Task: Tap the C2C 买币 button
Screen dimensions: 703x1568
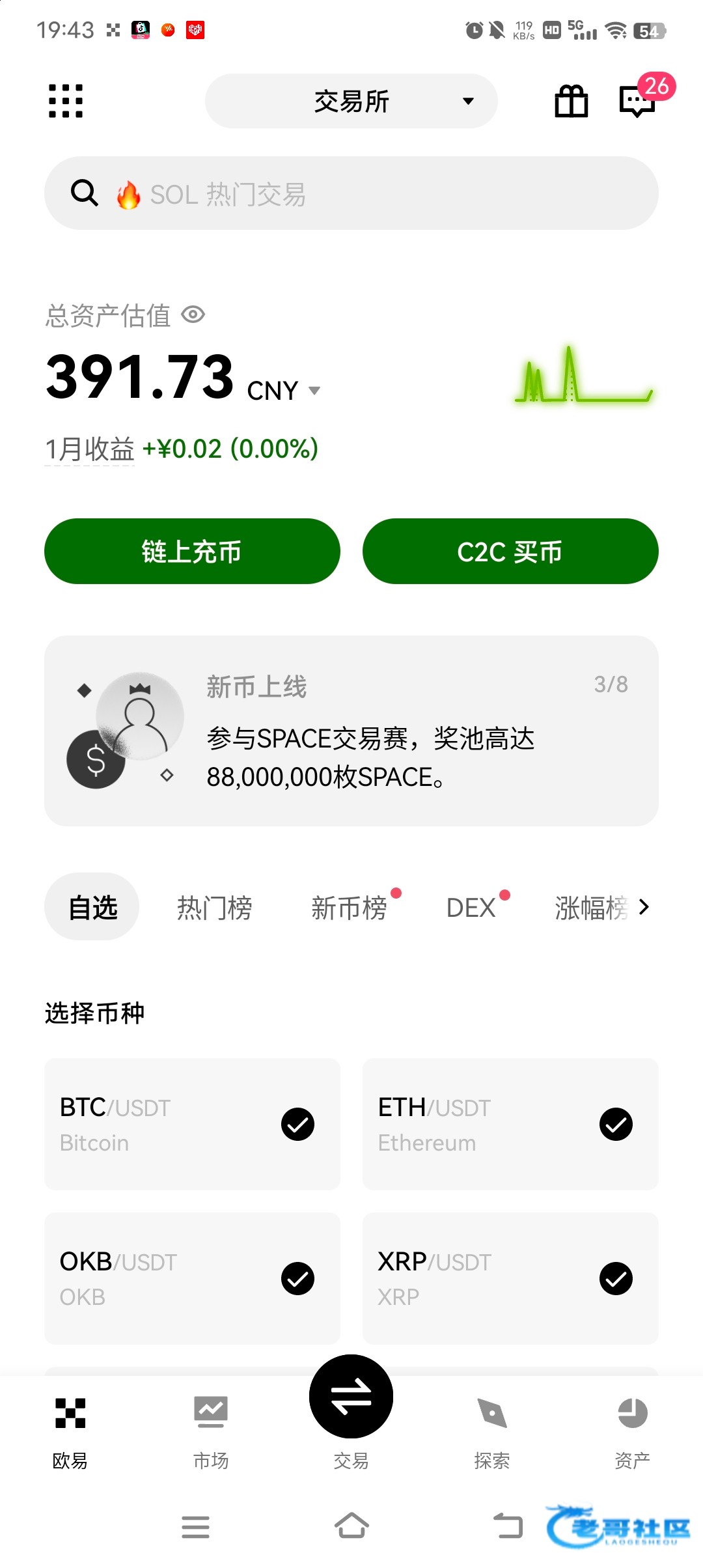Action: (x=510, y=552)
